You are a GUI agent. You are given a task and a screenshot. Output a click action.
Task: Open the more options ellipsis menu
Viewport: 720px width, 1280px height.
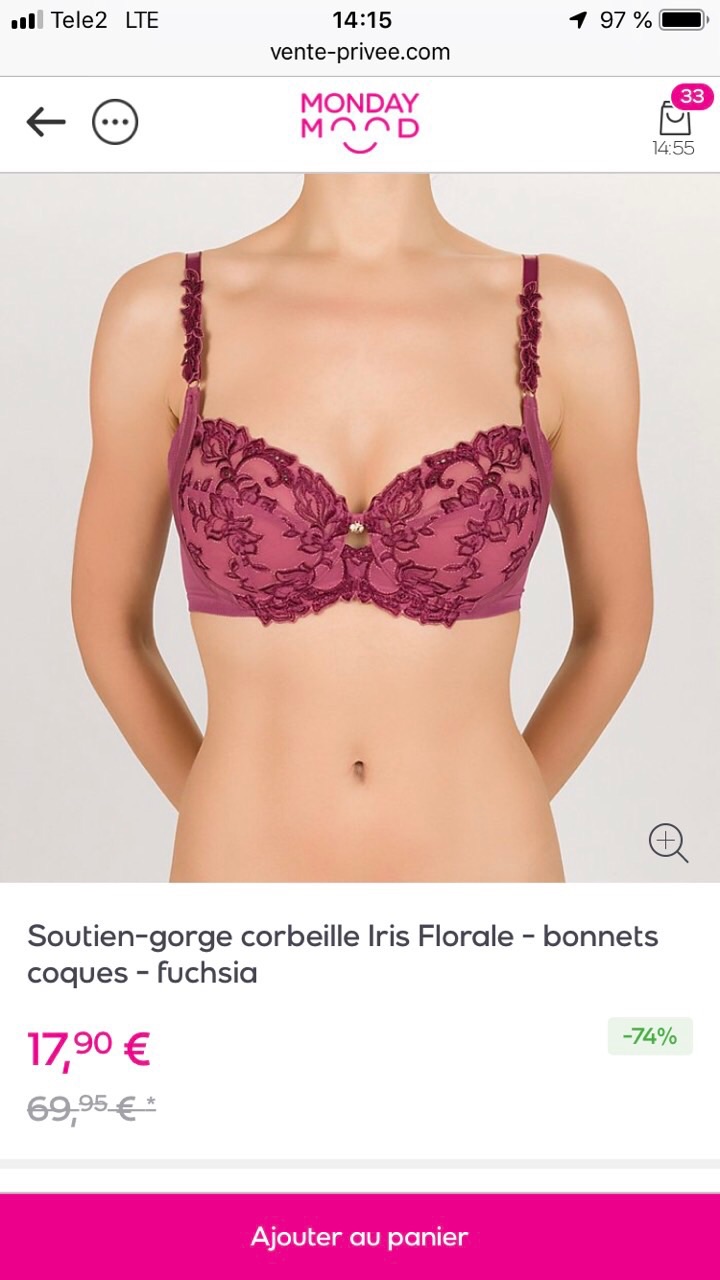pos(115,123)
